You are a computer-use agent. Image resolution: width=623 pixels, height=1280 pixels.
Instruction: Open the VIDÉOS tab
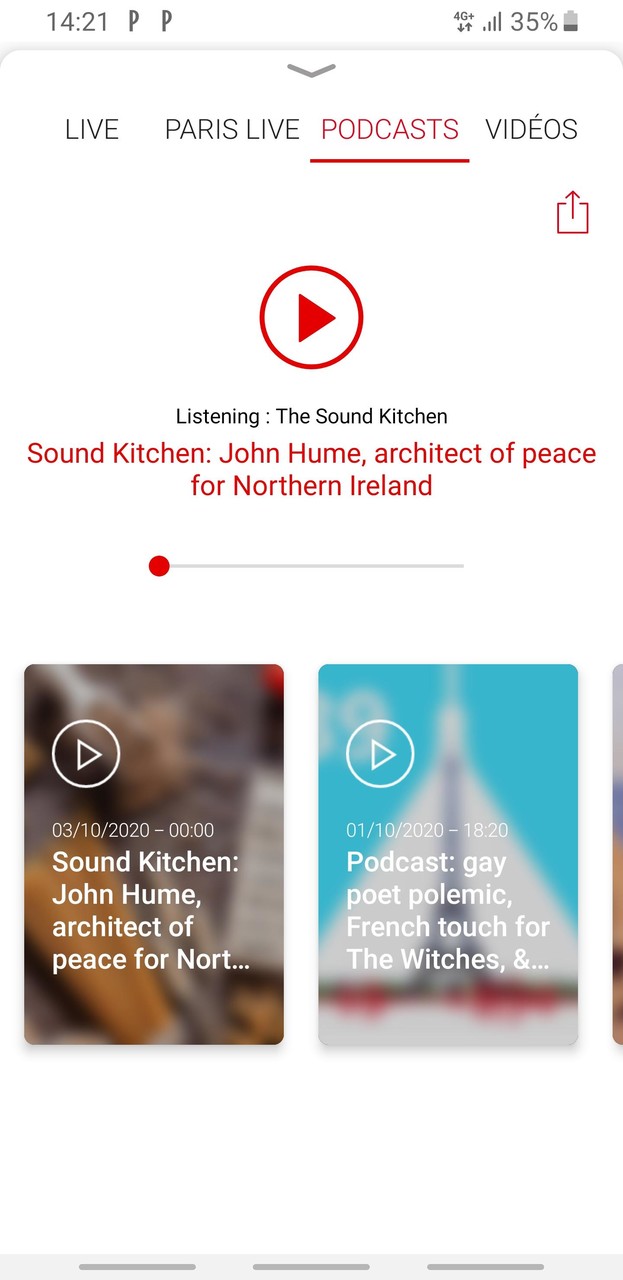click(531, 130)
